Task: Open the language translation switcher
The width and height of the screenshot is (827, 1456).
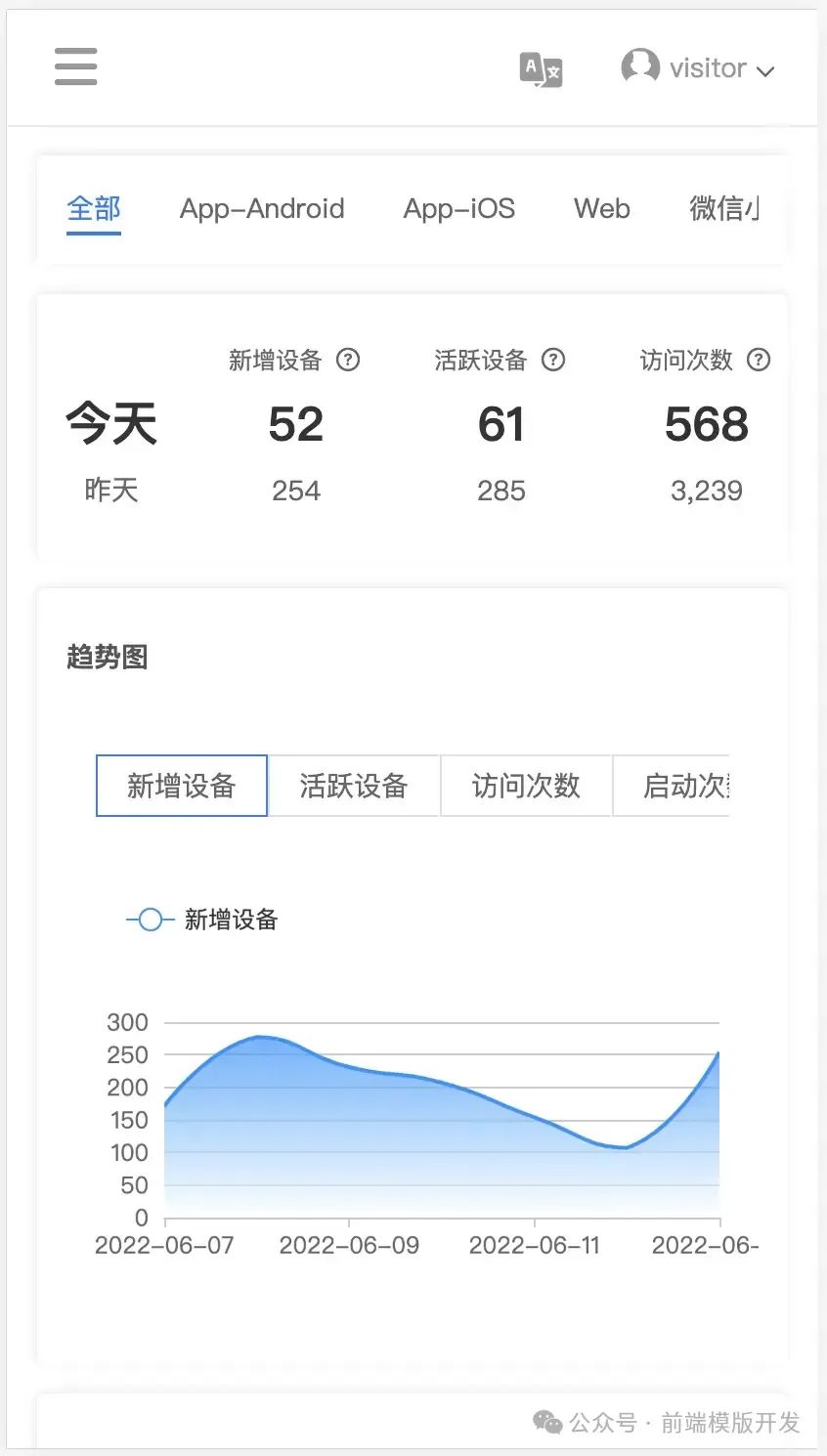Action: (x=541, y=69)
